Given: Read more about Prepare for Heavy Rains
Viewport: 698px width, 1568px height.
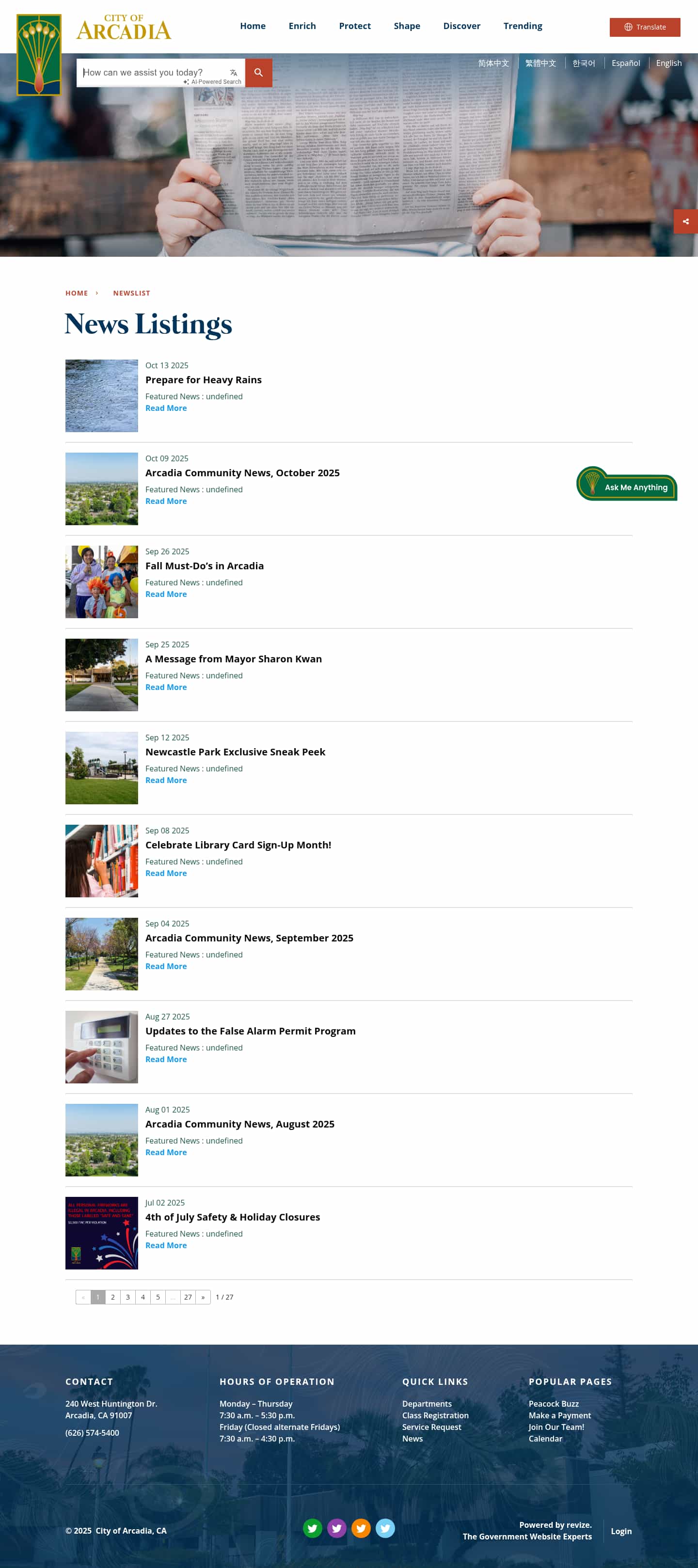Looking at the screenshot, I should tap(166, 408).
